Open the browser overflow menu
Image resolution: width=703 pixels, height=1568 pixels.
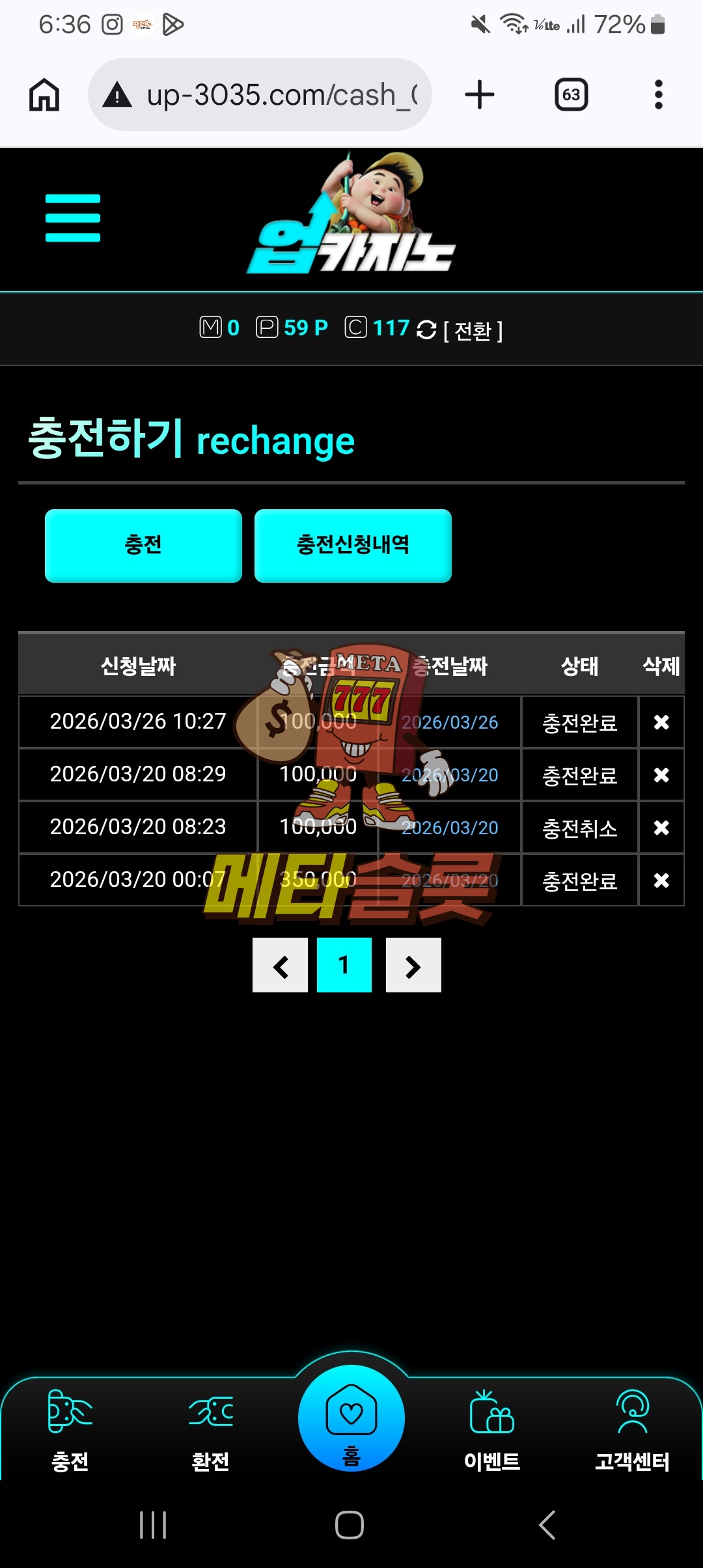pyautogui.click(x=659, y=95)
